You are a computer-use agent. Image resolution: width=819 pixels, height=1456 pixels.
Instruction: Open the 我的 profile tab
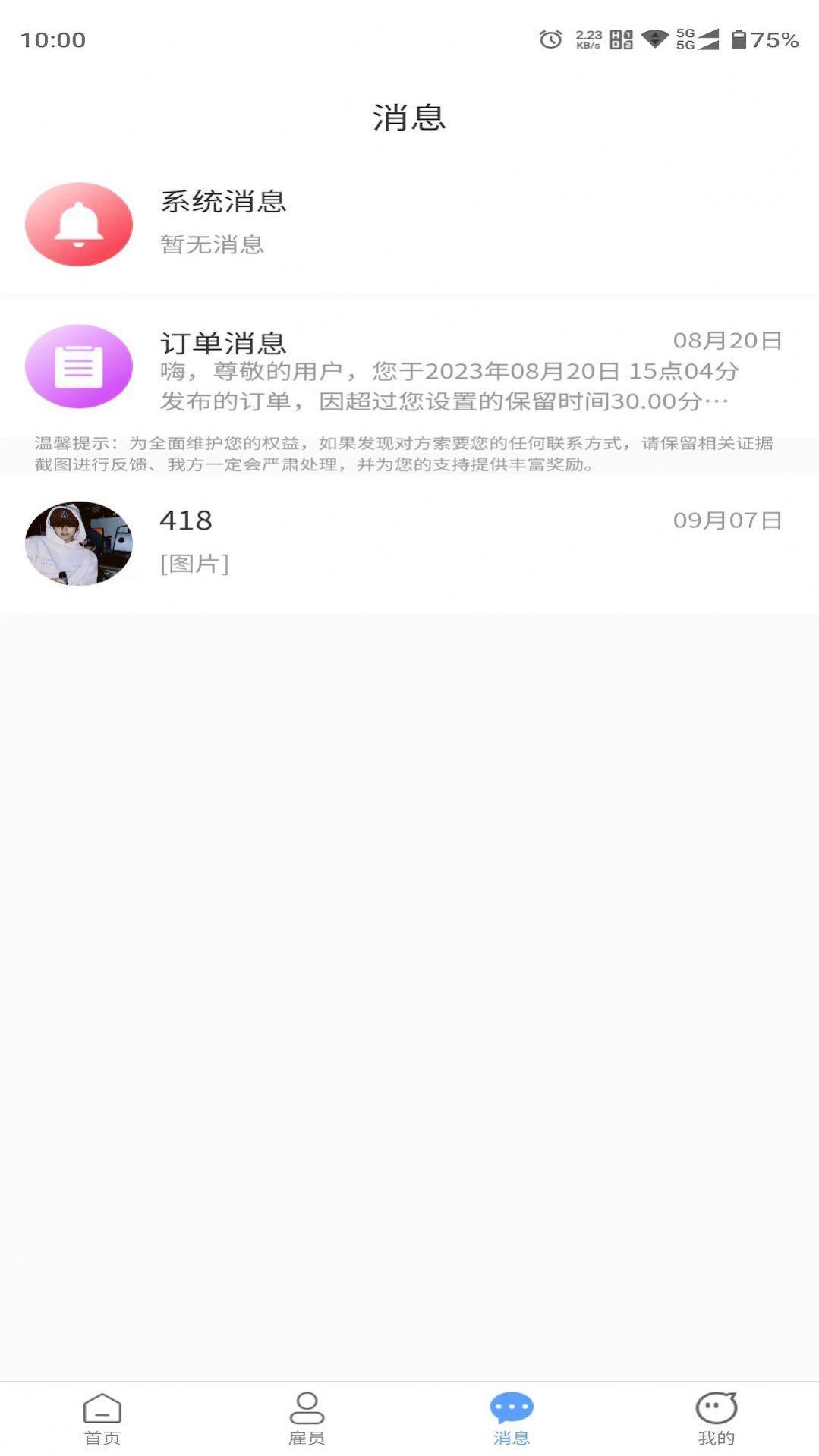[x=716, y=1417]
